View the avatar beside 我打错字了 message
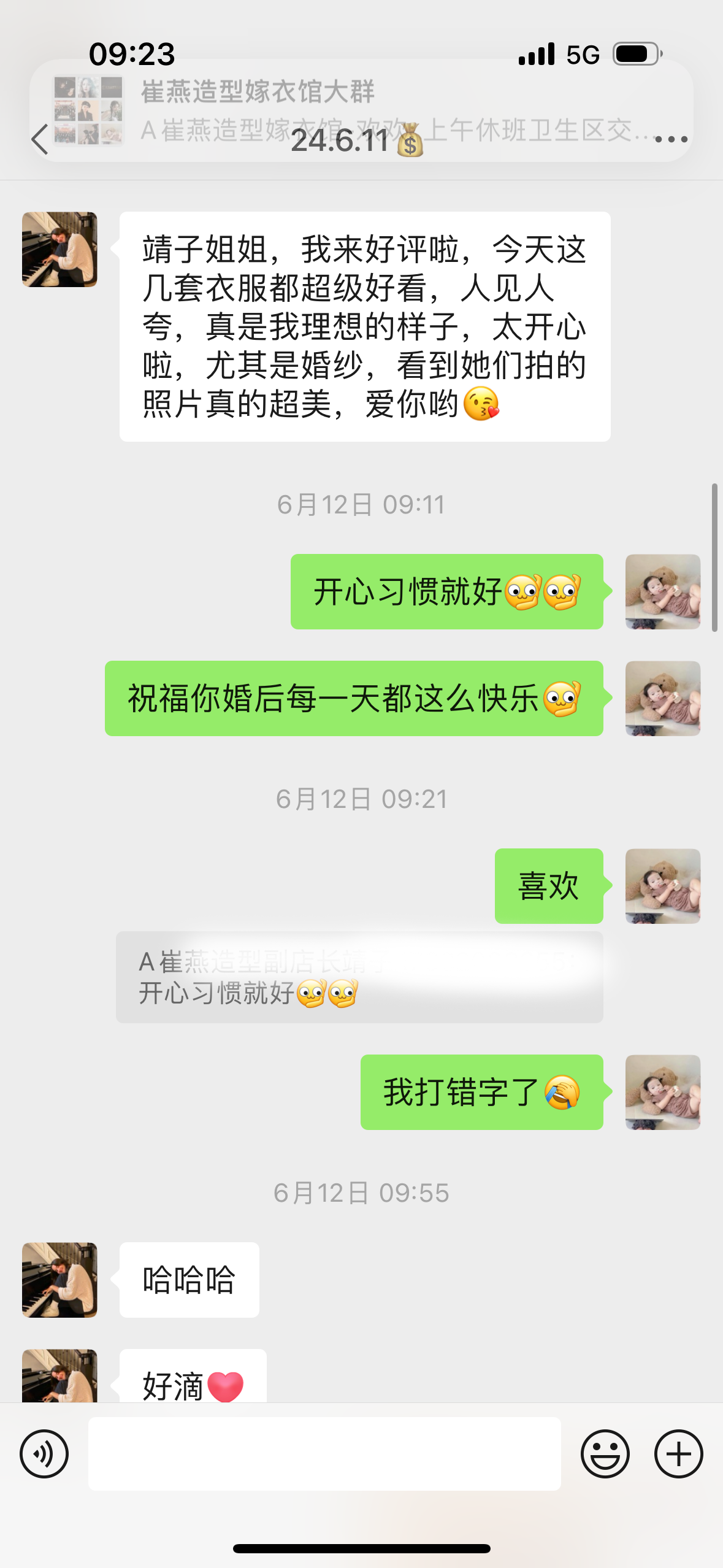Screen dimensions: 723x1568 [x=663, y=1092]
